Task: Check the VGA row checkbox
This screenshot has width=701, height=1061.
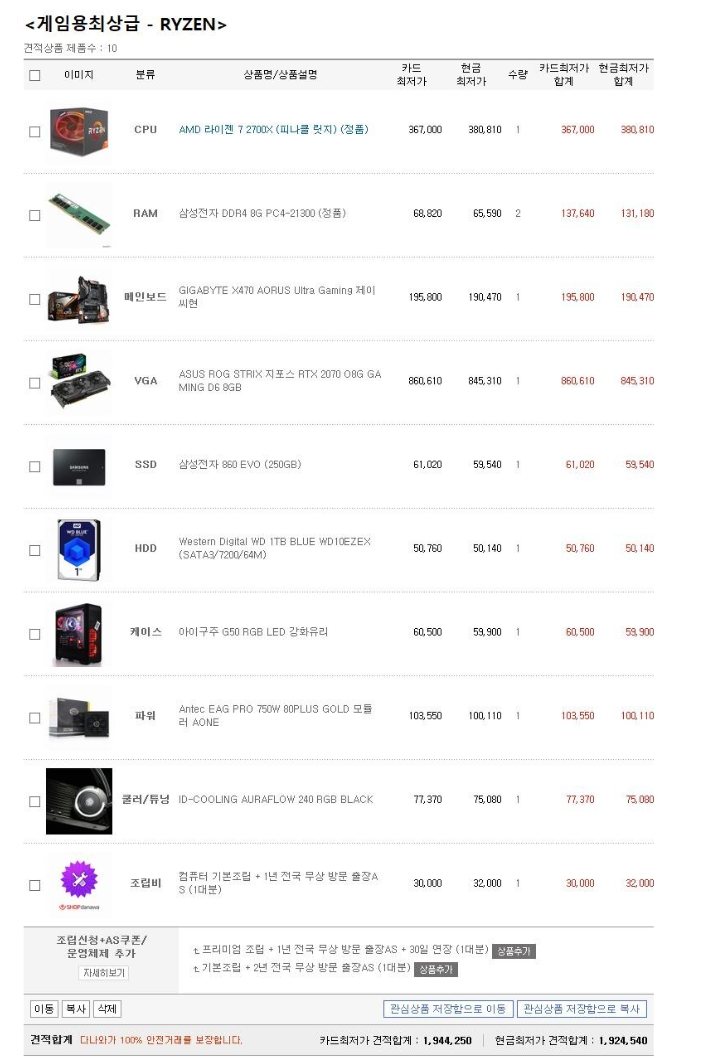Action: point(35,383)
